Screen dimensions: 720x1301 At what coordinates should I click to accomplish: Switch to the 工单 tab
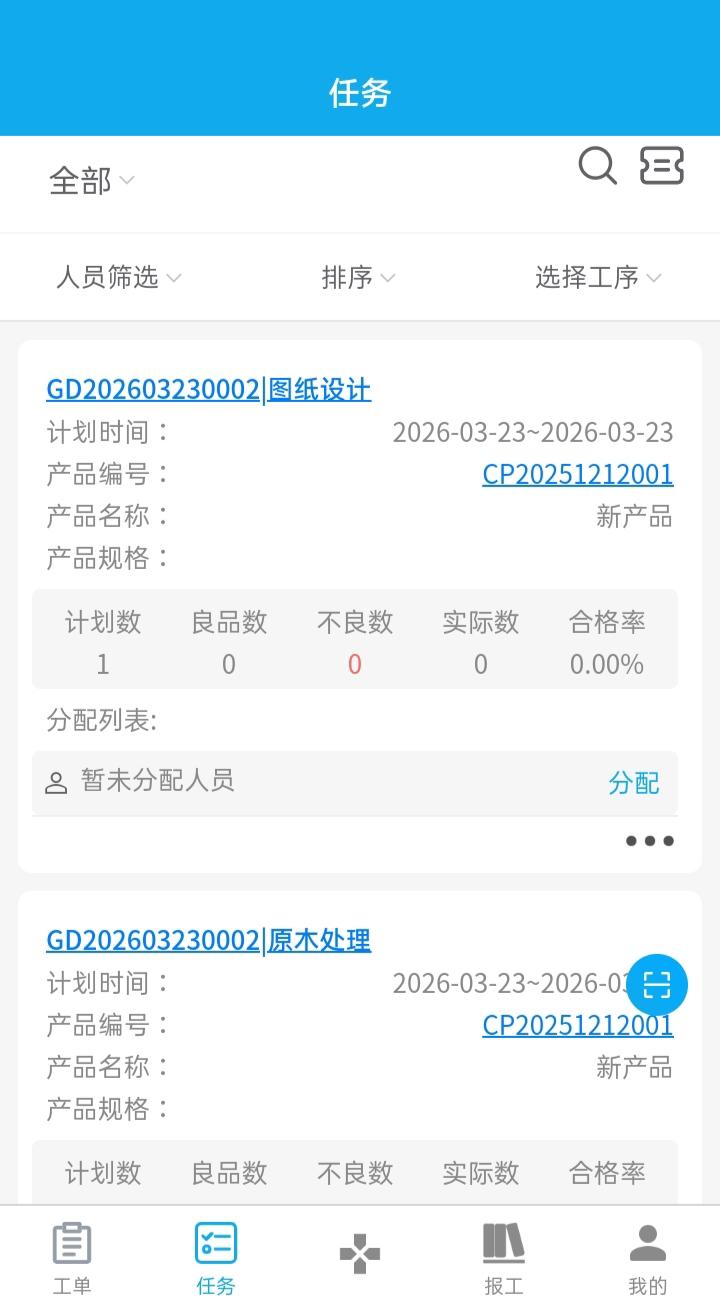coord(72,1258)
